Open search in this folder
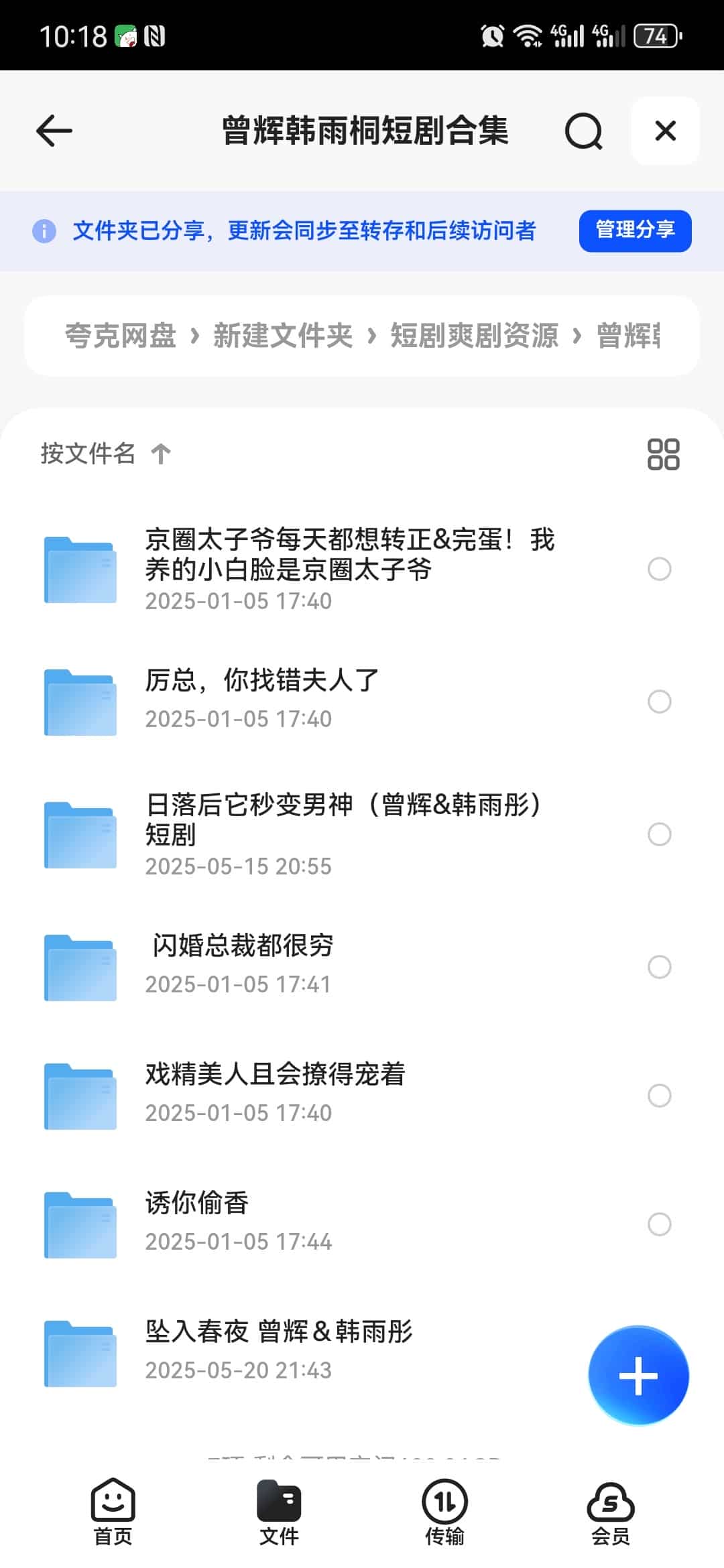 point(583,131)
